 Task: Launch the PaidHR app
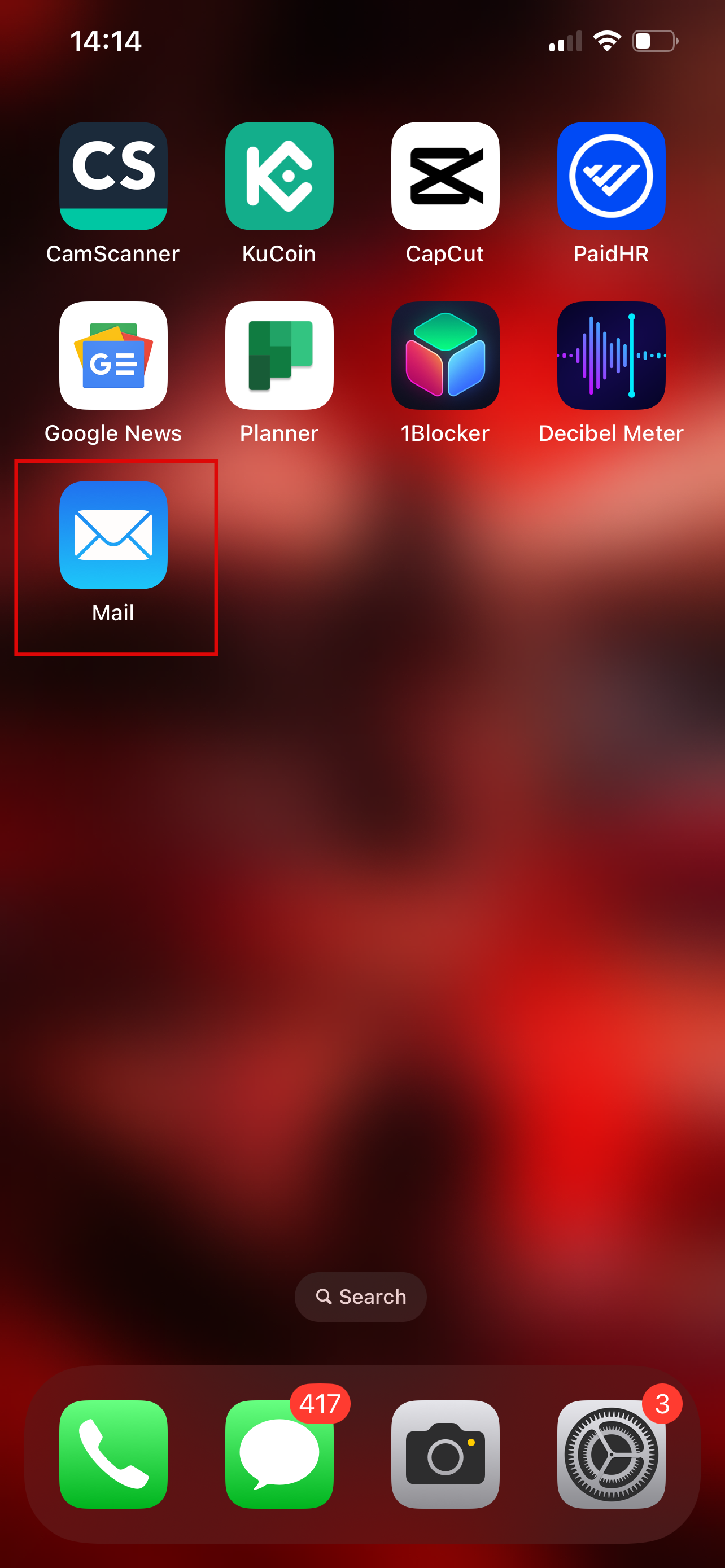610,176
